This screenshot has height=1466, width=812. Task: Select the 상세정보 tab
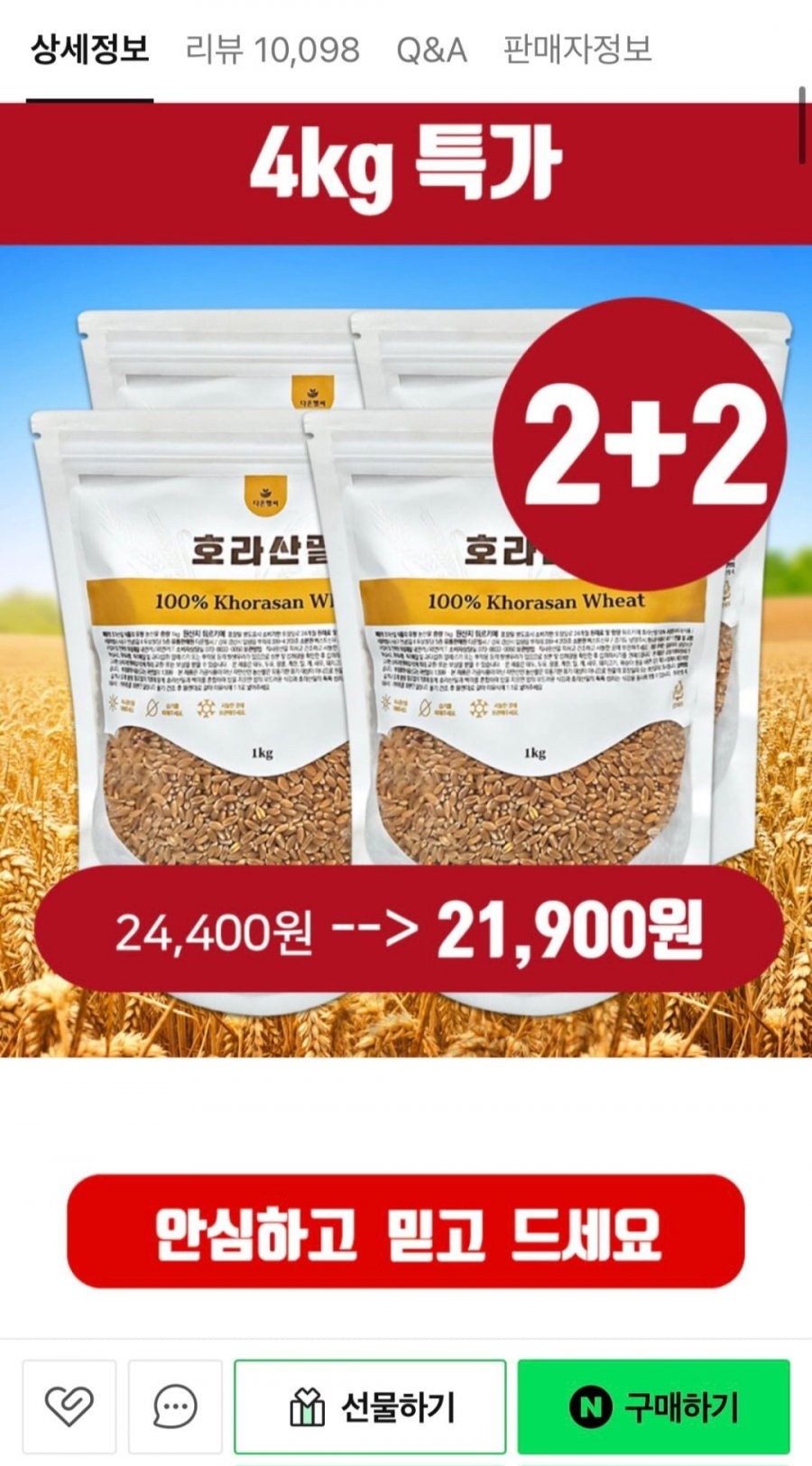pyautogui.click(x=89, y=50)
